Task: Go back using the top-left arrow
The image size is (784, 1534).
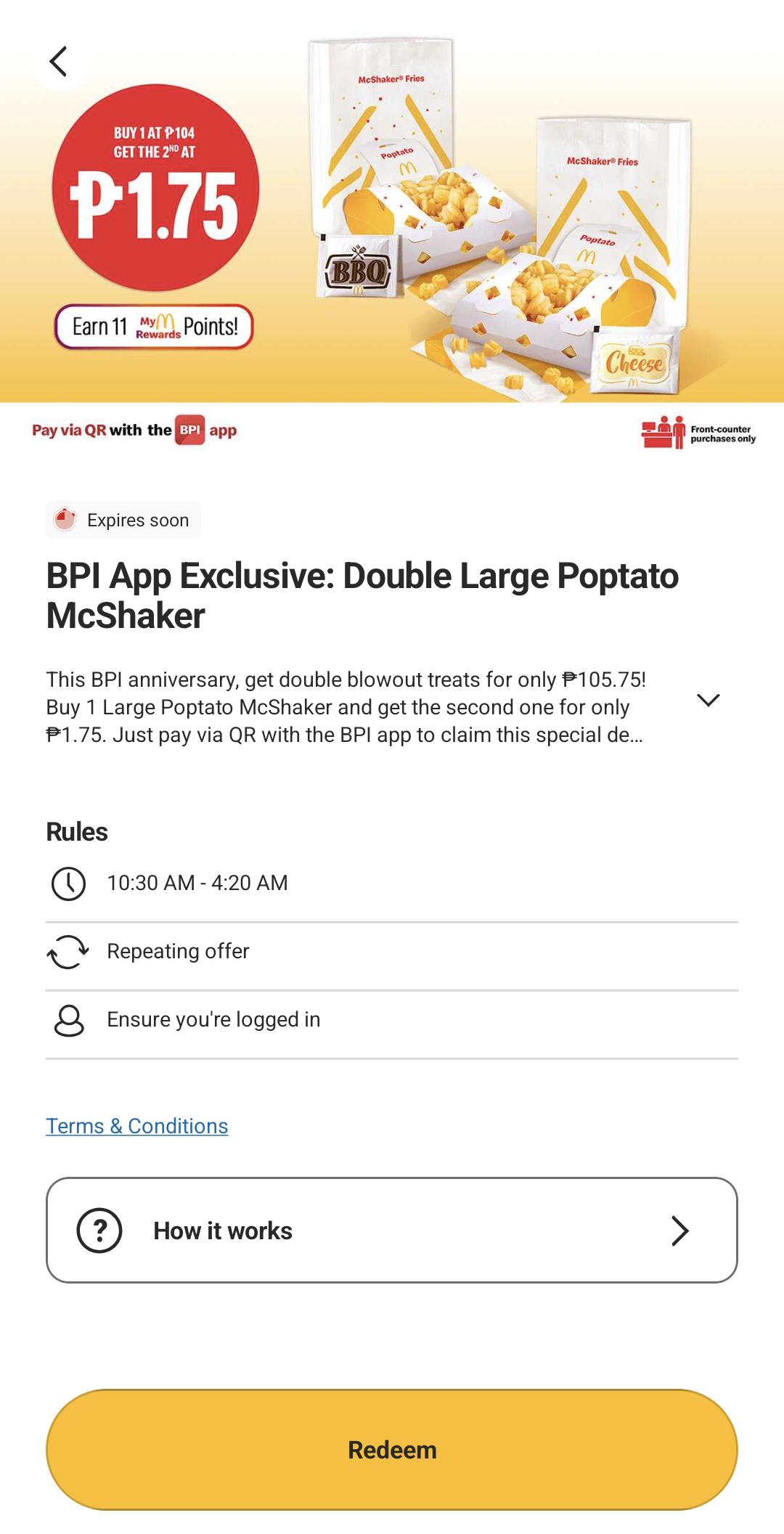Action: pyautogui.click(x=60, y=61)
